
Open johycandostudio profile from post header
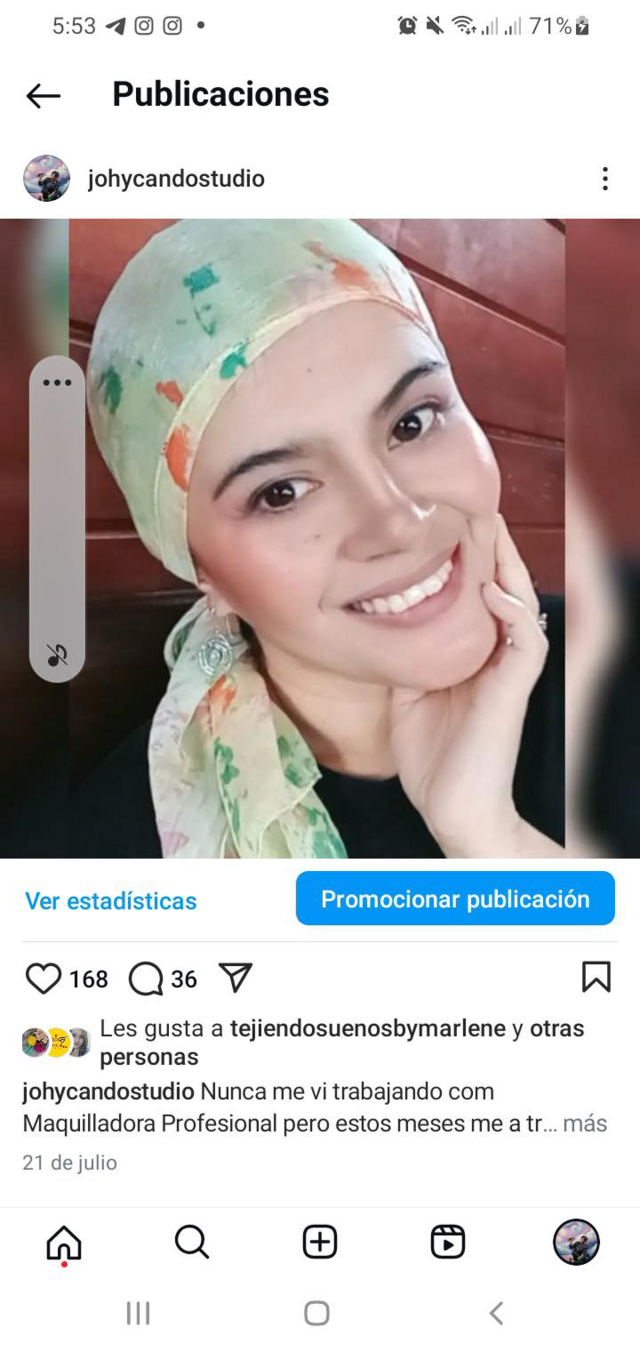(x=176, y=179)
